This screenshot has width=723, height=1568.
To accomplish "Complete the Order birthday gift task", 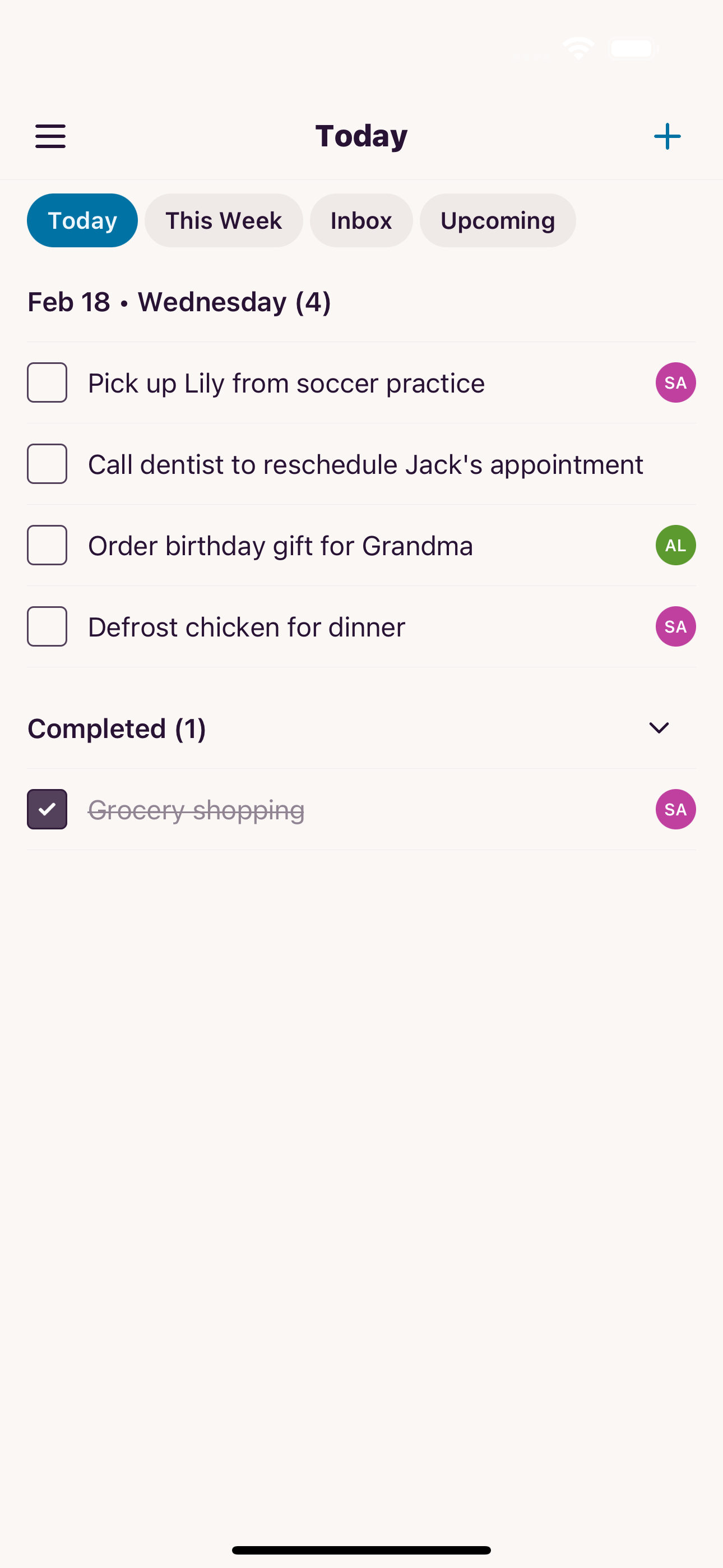I will pos(47,545).
